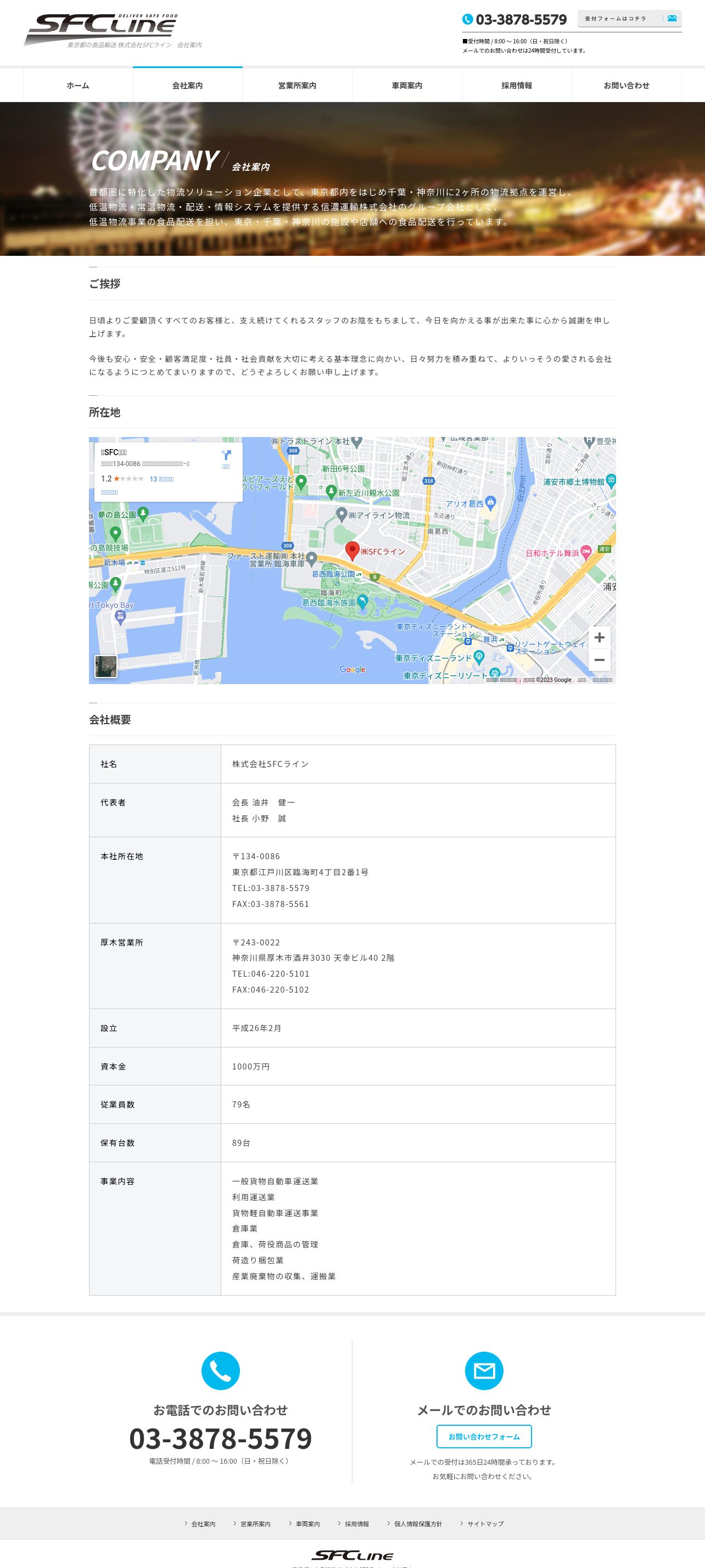Tap the red SFCライン map pin
This screenshot has width=705, height=1568.
(352, 551)
